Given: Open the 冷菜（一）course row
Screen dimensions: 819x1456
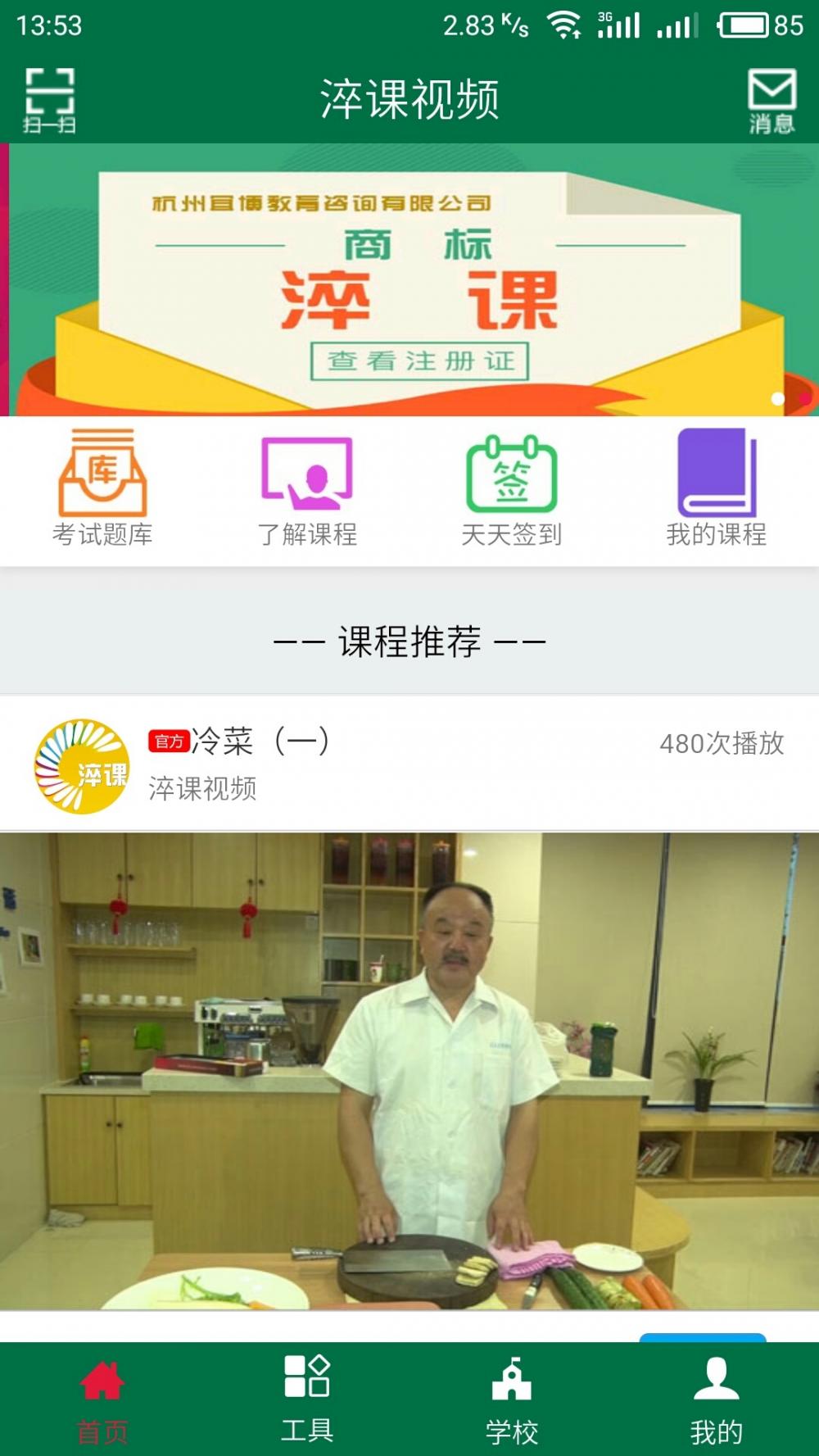Looking at the screenshot, I should (409, 764).
